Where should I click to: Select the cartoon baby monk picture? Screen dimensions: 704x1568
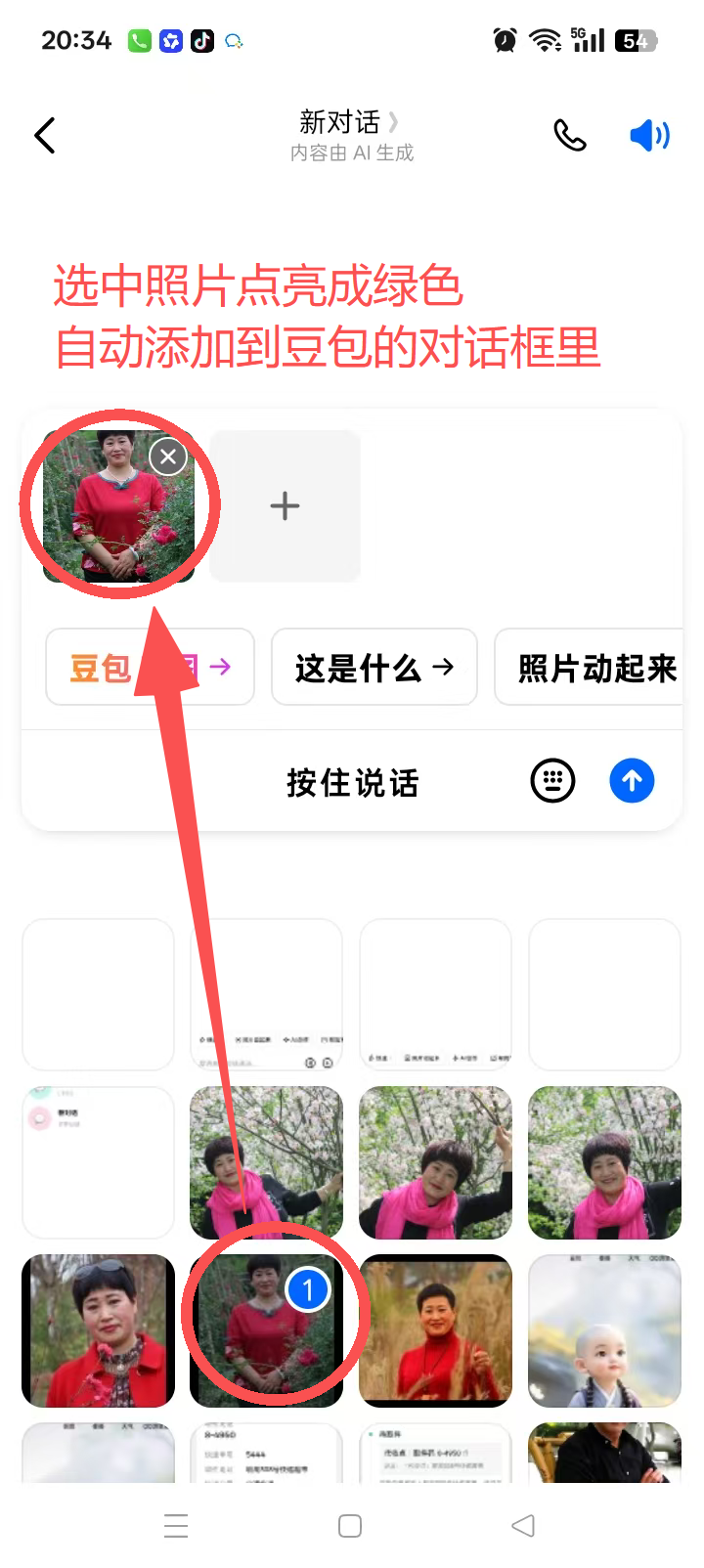point(604,1330)
